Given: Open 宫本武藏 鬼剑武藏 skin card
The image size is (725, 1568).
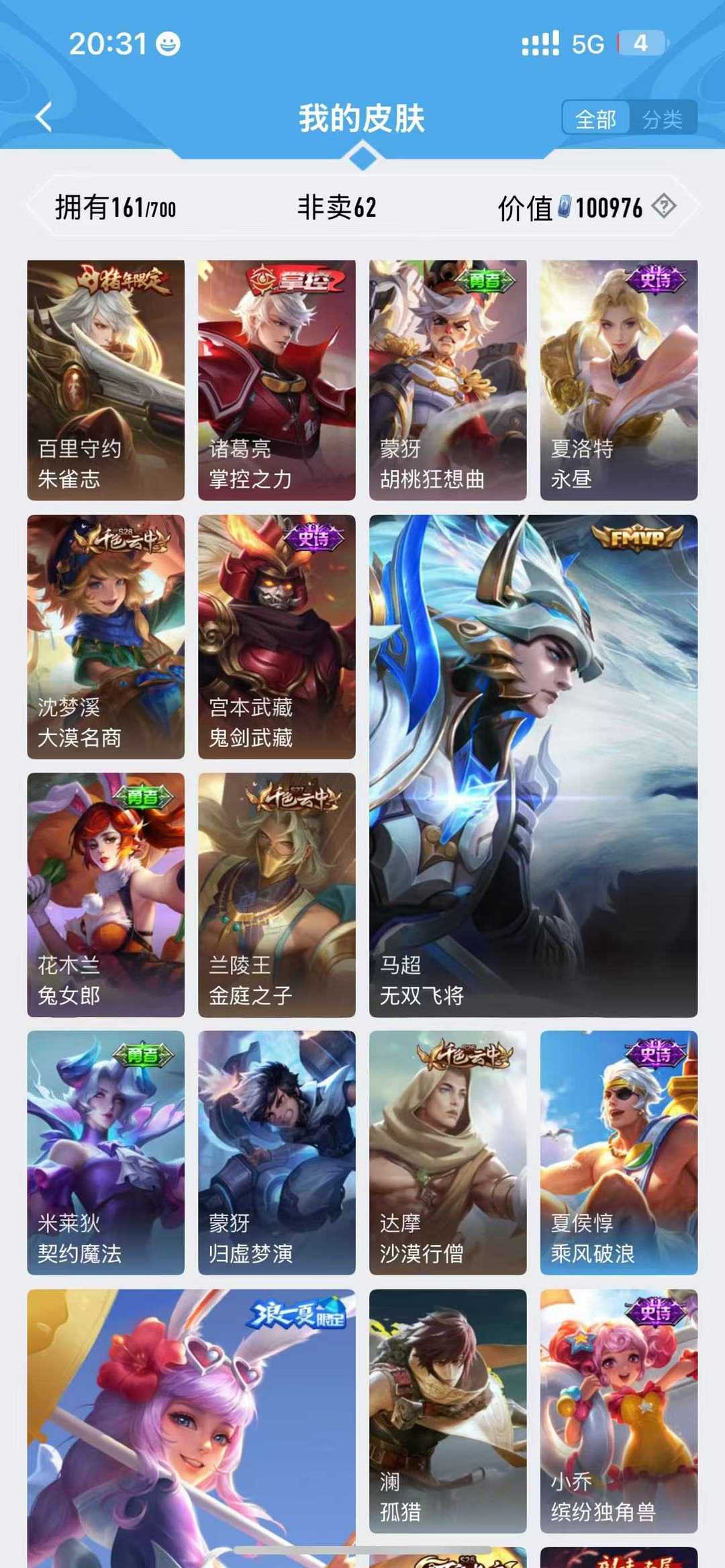Looking at the screenshot, I should 277,637.
